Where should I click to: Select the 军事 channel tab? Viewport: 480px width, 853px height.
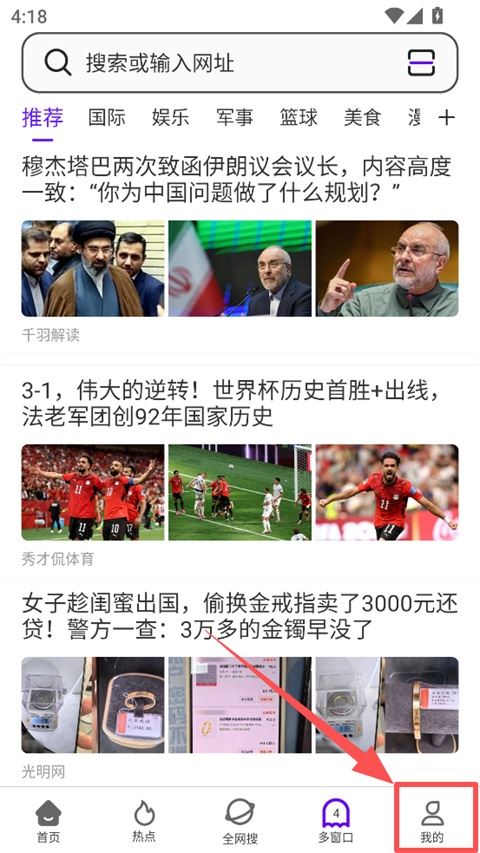(x=235, y=118)
